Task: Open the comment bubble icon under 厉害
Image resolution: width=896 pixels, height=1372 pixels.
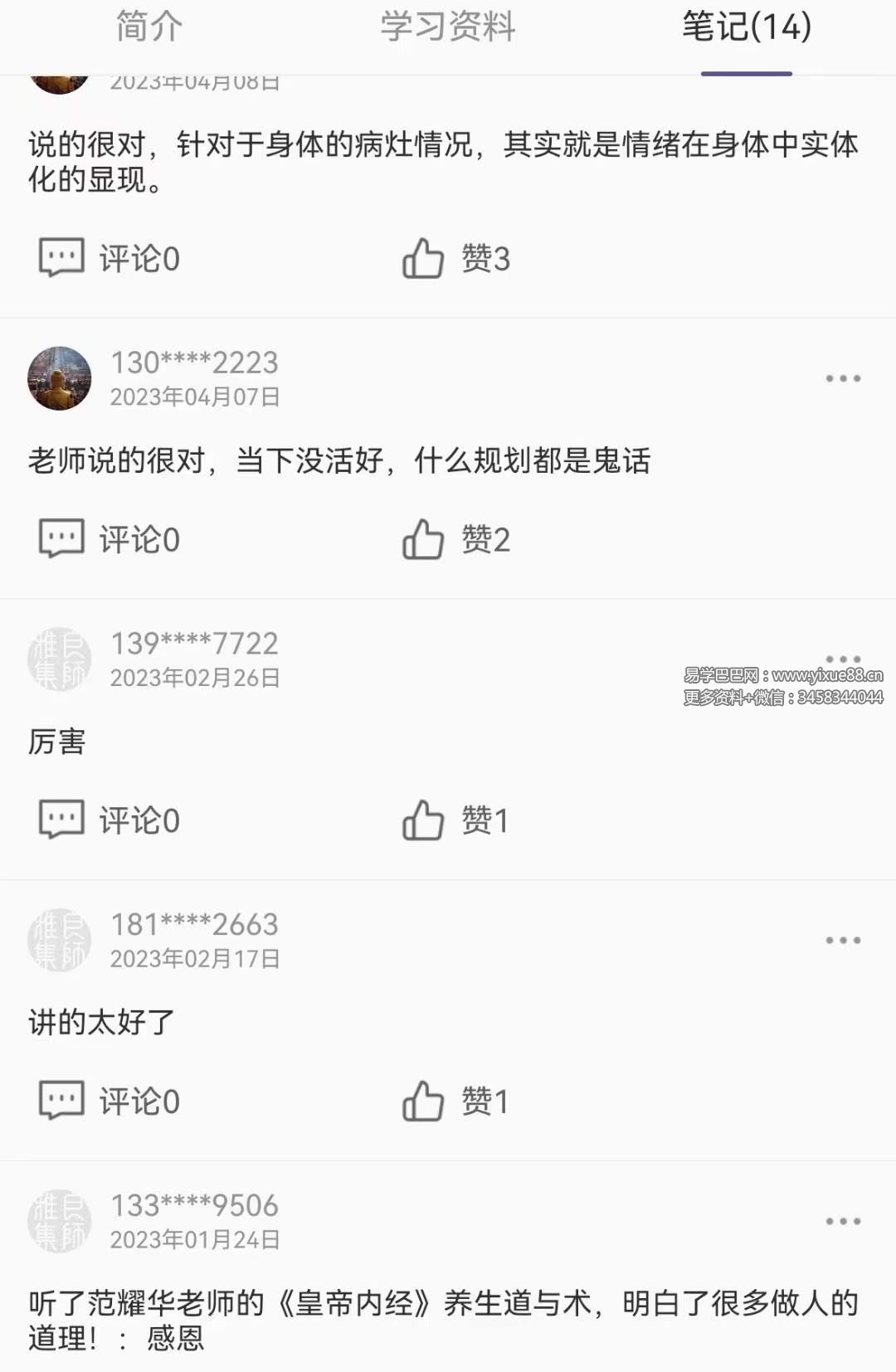Action: point(62,819)
